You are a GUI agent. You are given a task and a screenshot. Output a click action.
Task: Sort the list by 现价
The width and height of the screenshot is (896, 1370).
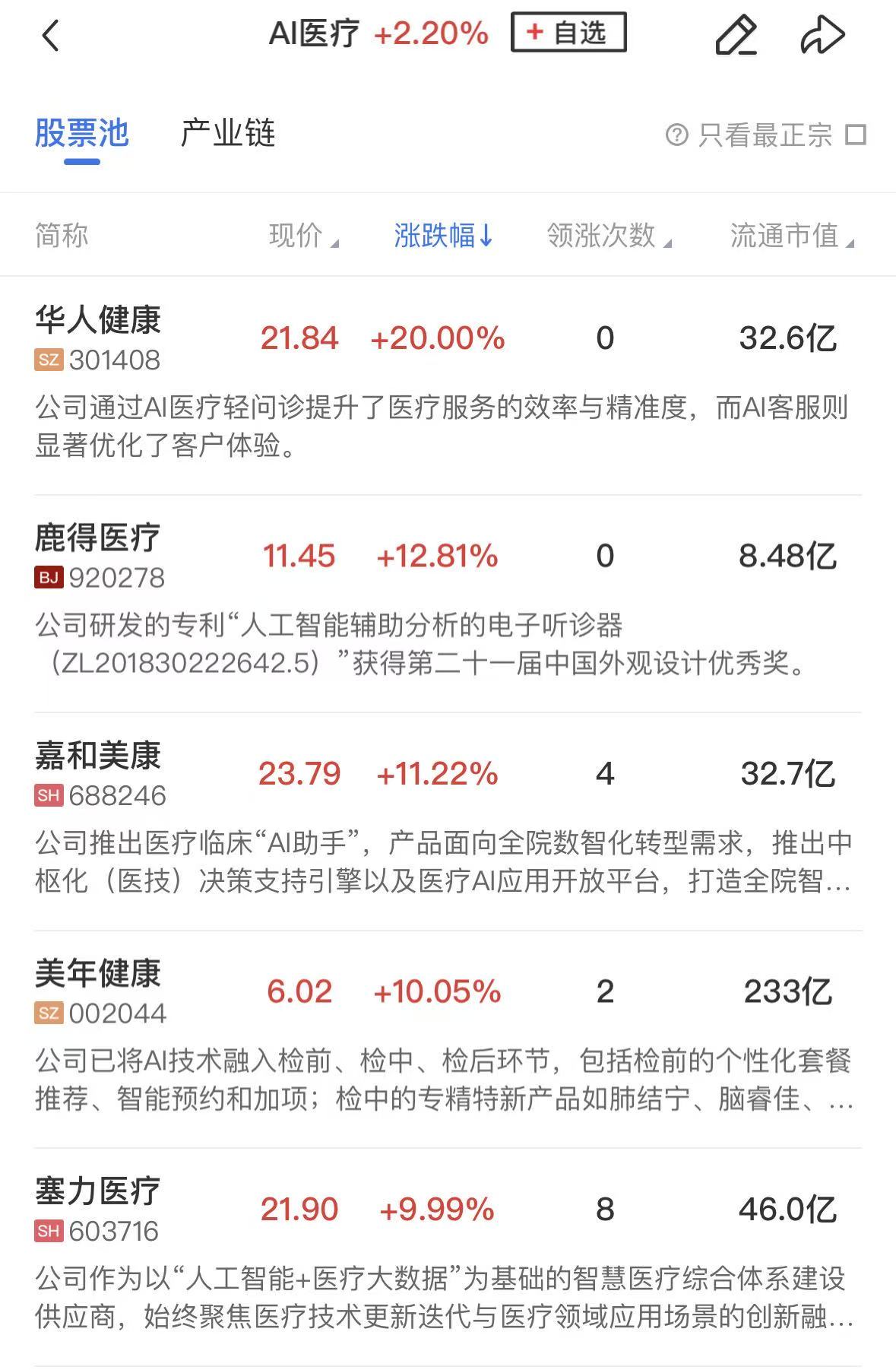(x=303, y=236)
